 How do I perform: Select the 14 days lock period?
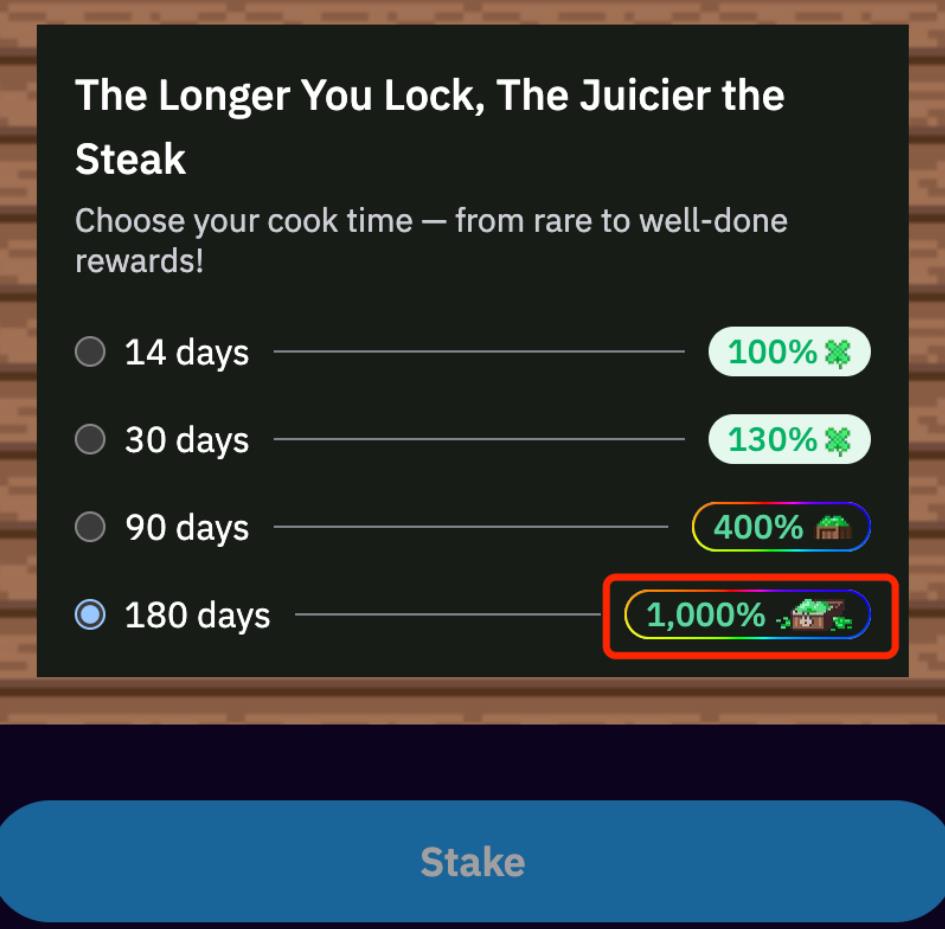point(91,352)
